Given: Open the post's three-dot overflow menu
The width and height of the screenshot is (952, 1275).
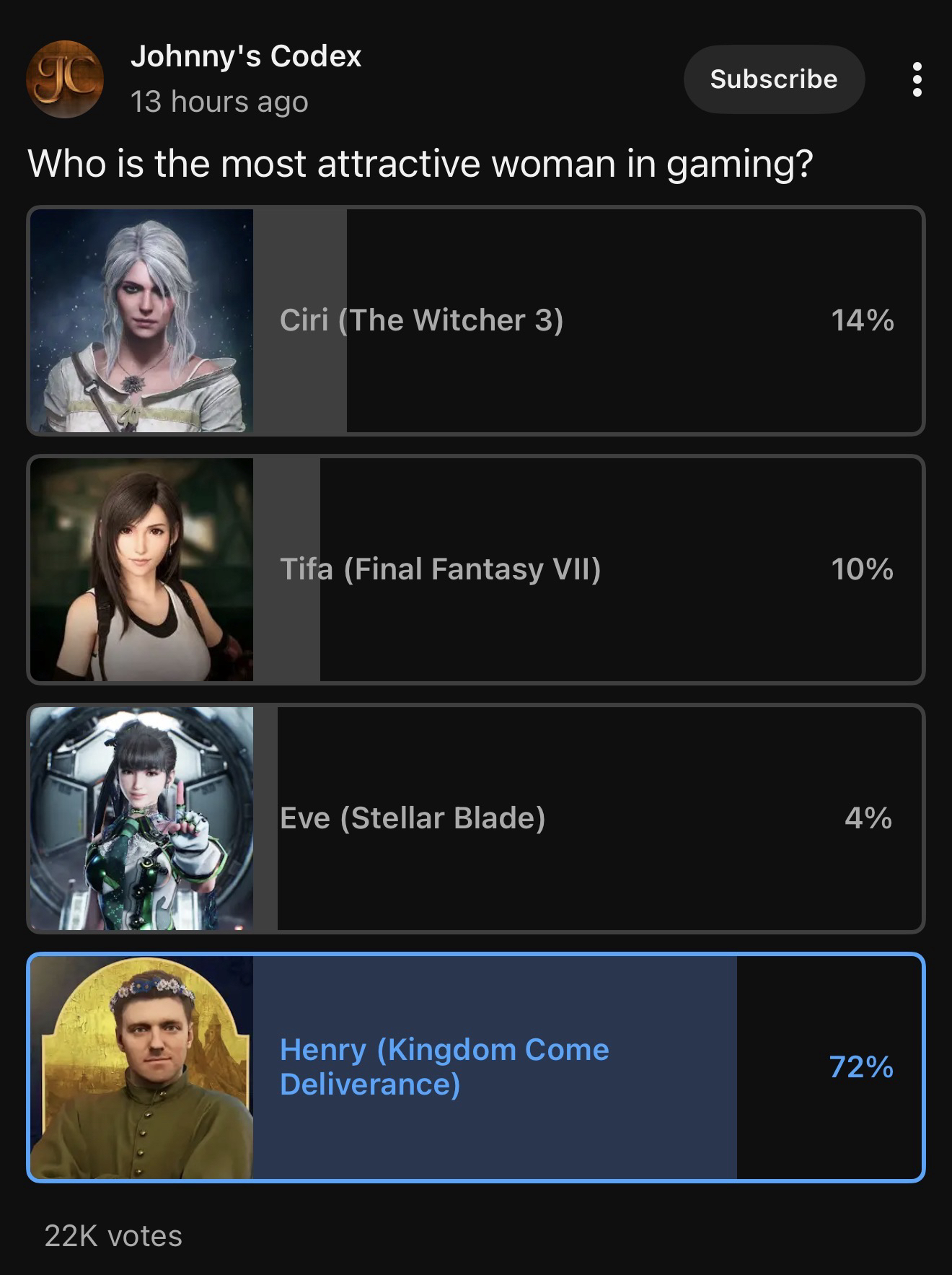Looking at the screenshot, I should click(917, 79).
